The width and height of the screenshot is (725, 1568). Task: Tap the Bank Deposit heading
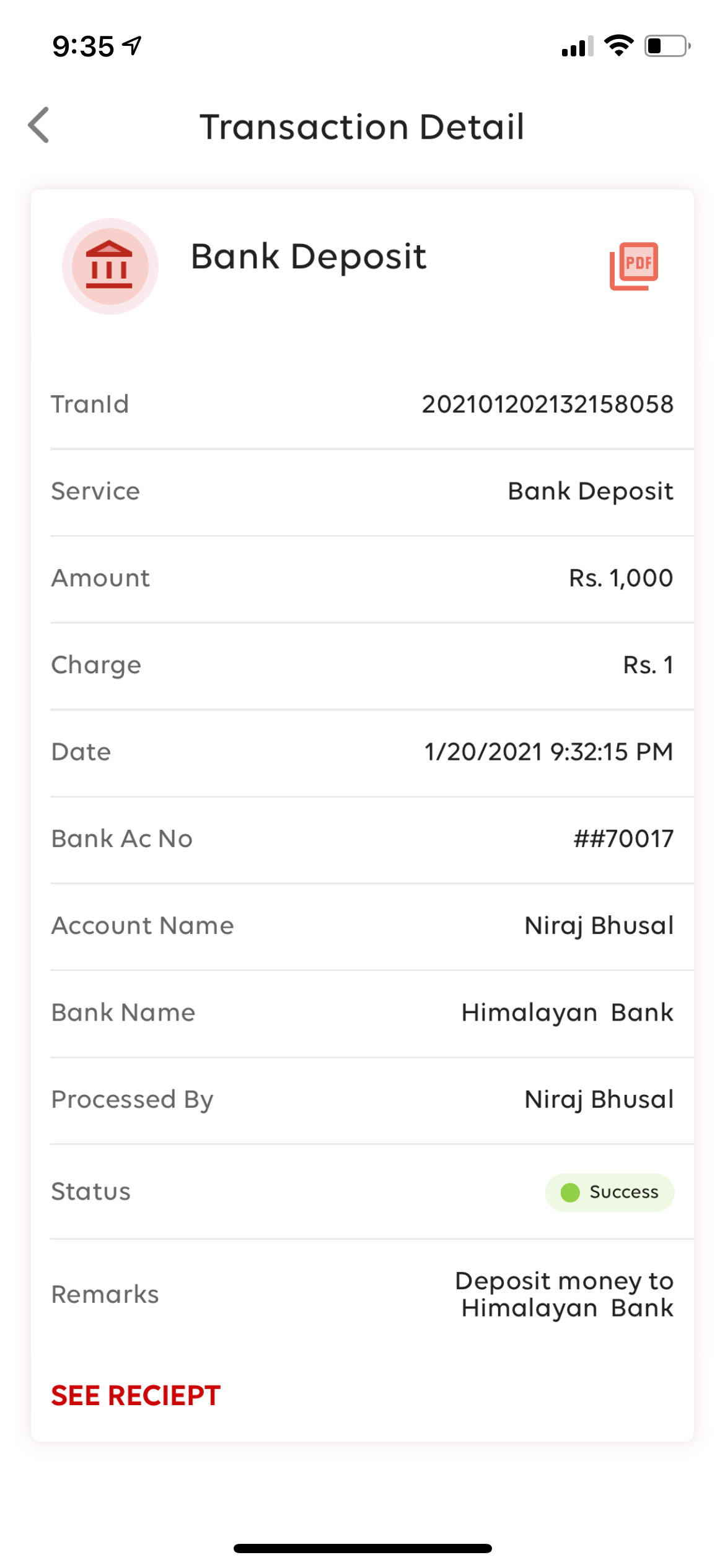[x=308, y=256]
